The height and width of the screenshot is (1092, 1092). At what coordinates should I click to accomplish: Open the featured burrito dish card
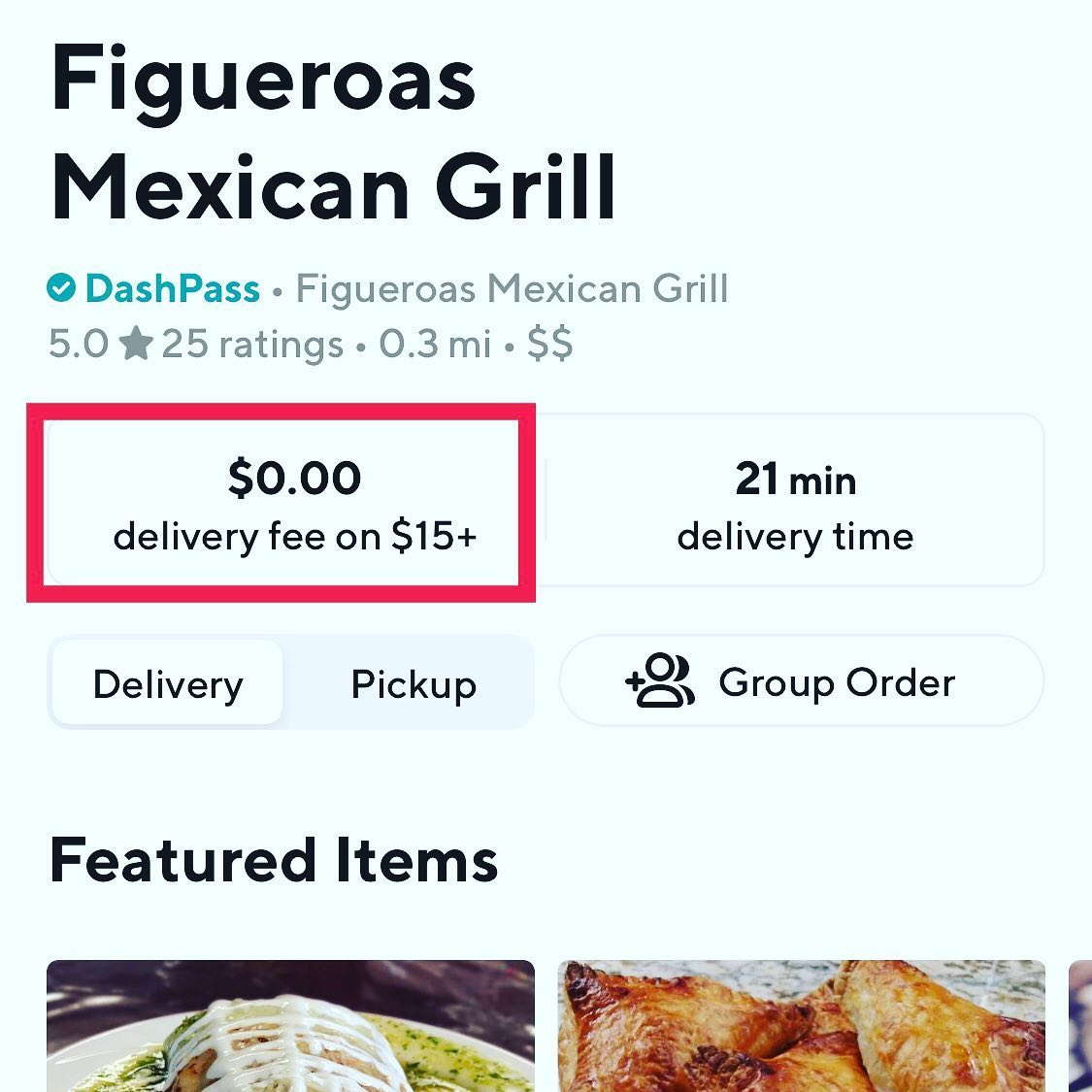[290, 1027]
